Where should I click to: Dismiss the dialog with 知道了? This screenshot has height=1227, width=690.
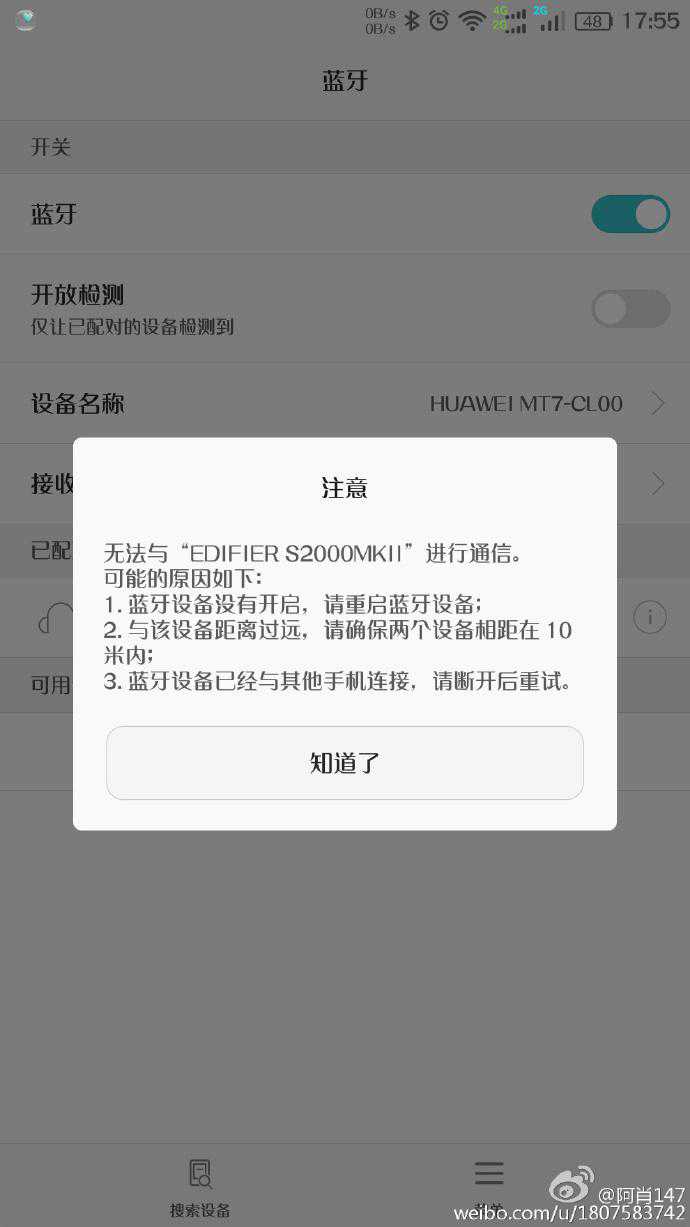point(344,763)
